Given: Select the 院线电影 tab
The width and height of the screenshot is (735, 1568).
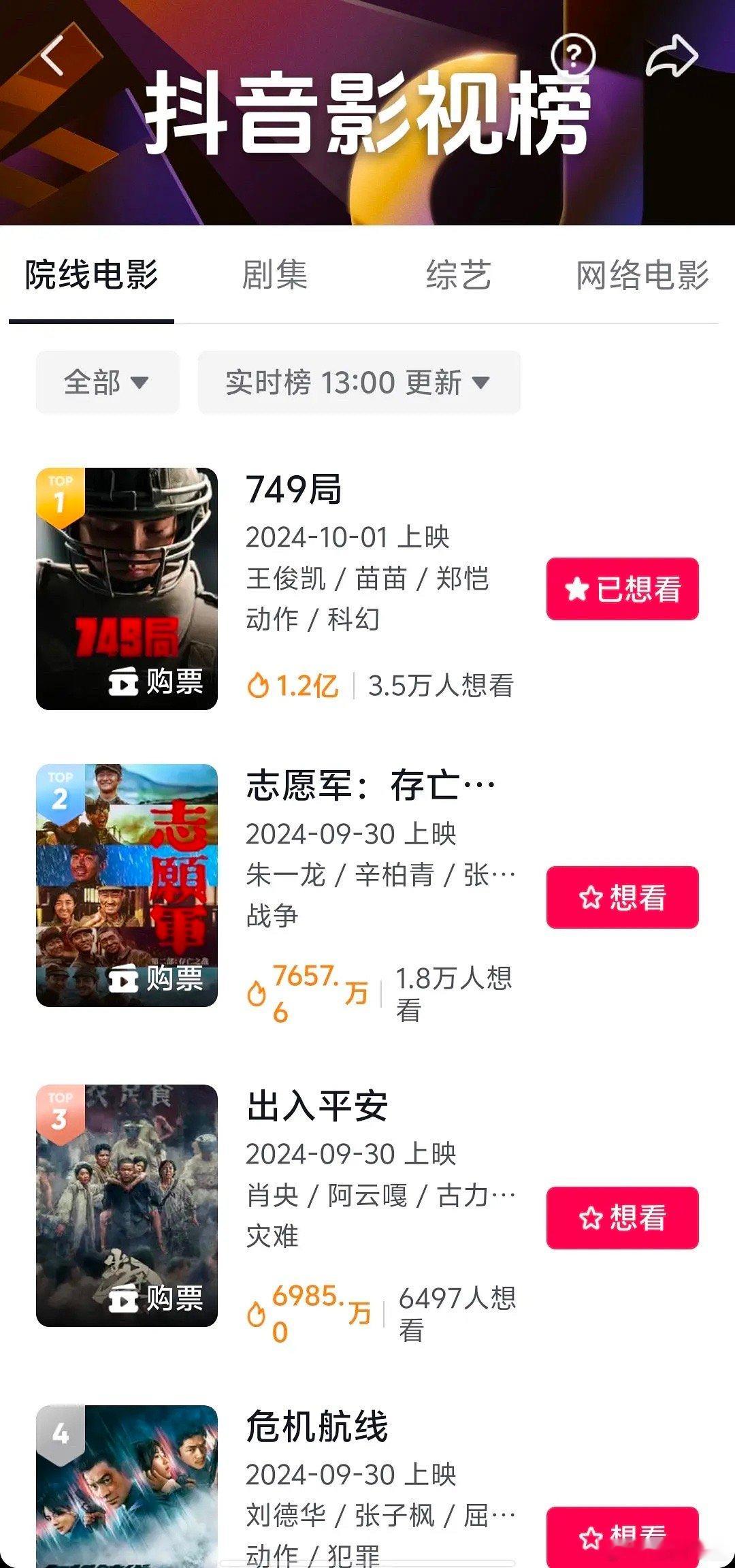Looking at the screenshot, I should tap(91, 276).
